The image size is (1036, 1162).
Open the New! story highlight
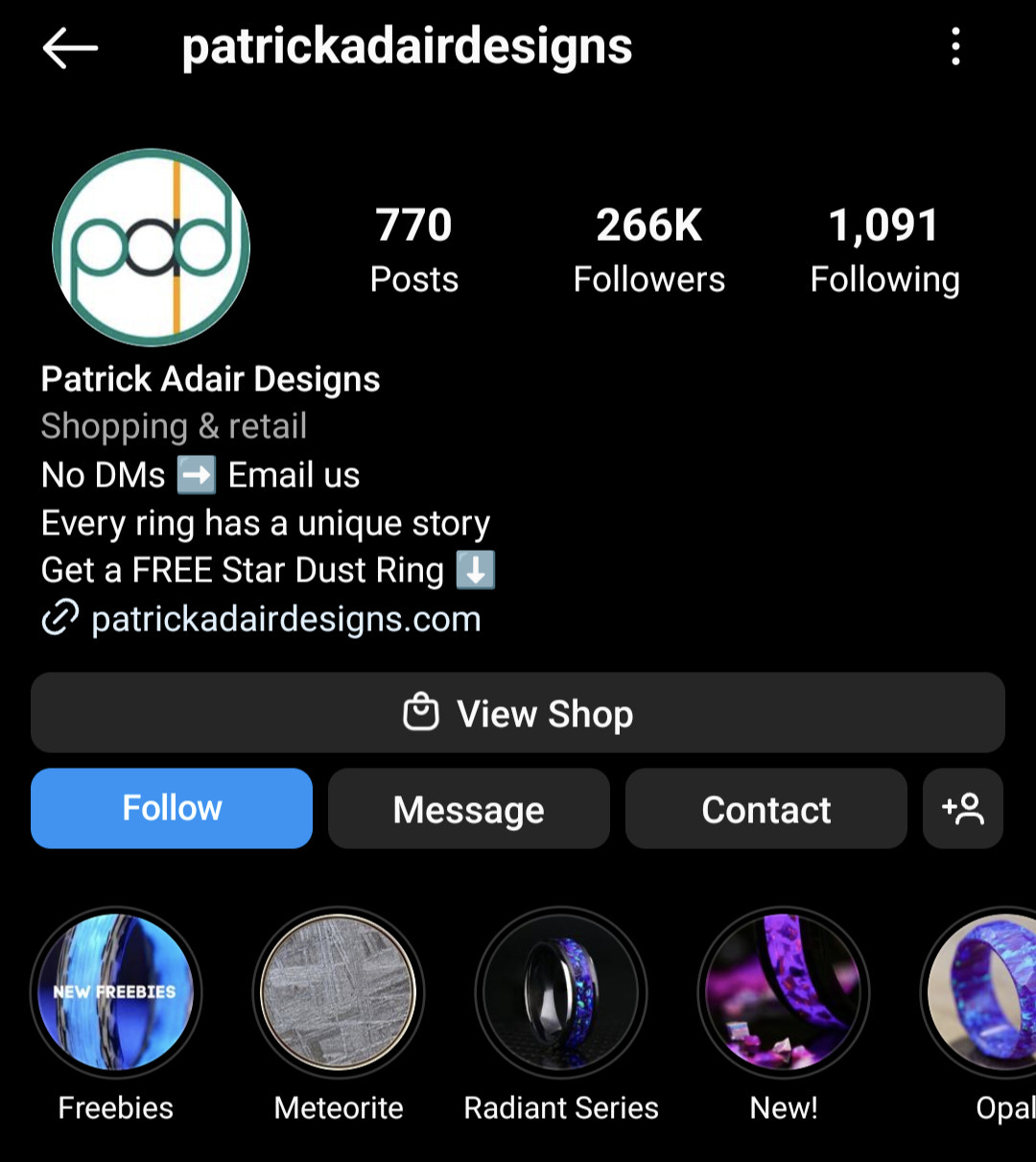(784, 993)
